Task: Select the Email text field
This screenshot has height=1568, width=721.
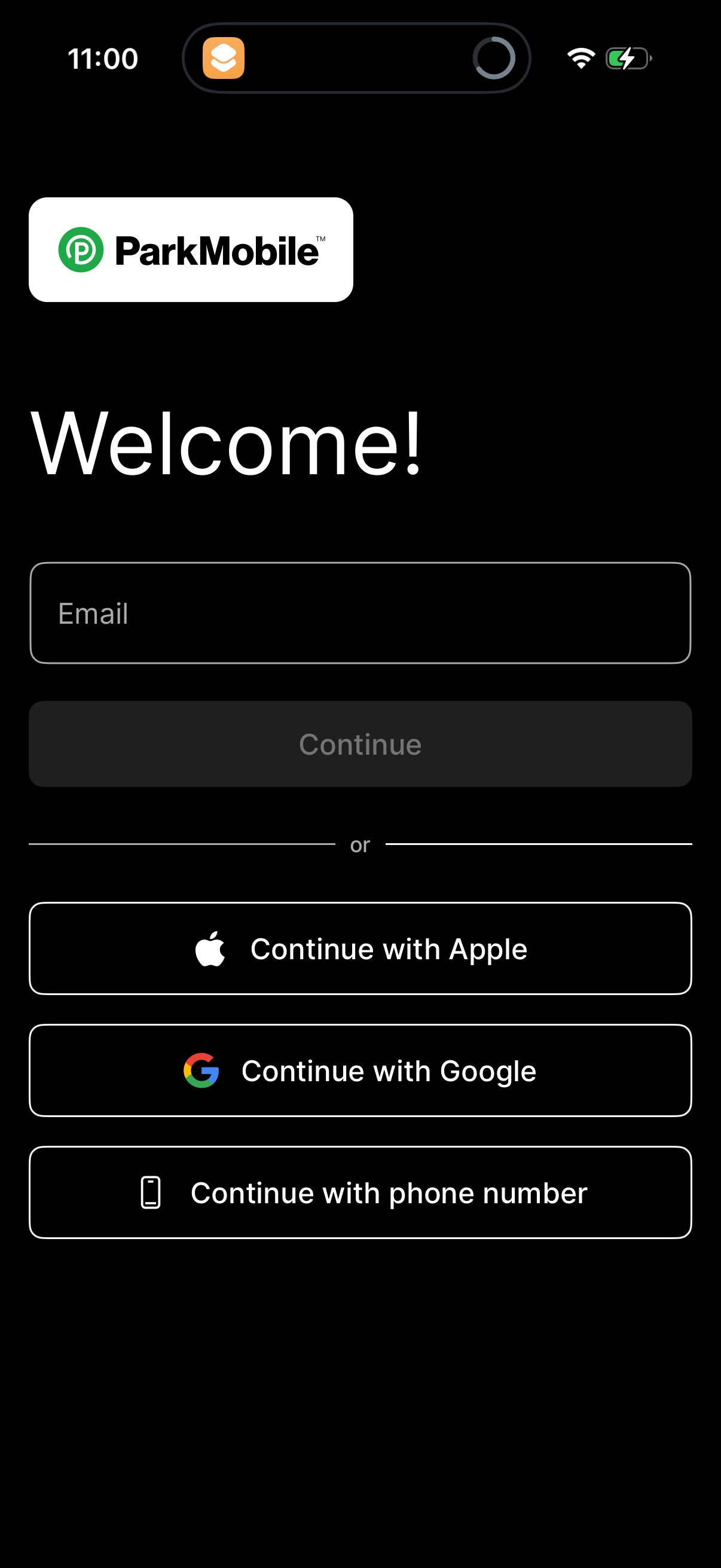Action: pyautogui.click(x=360, y=612)
